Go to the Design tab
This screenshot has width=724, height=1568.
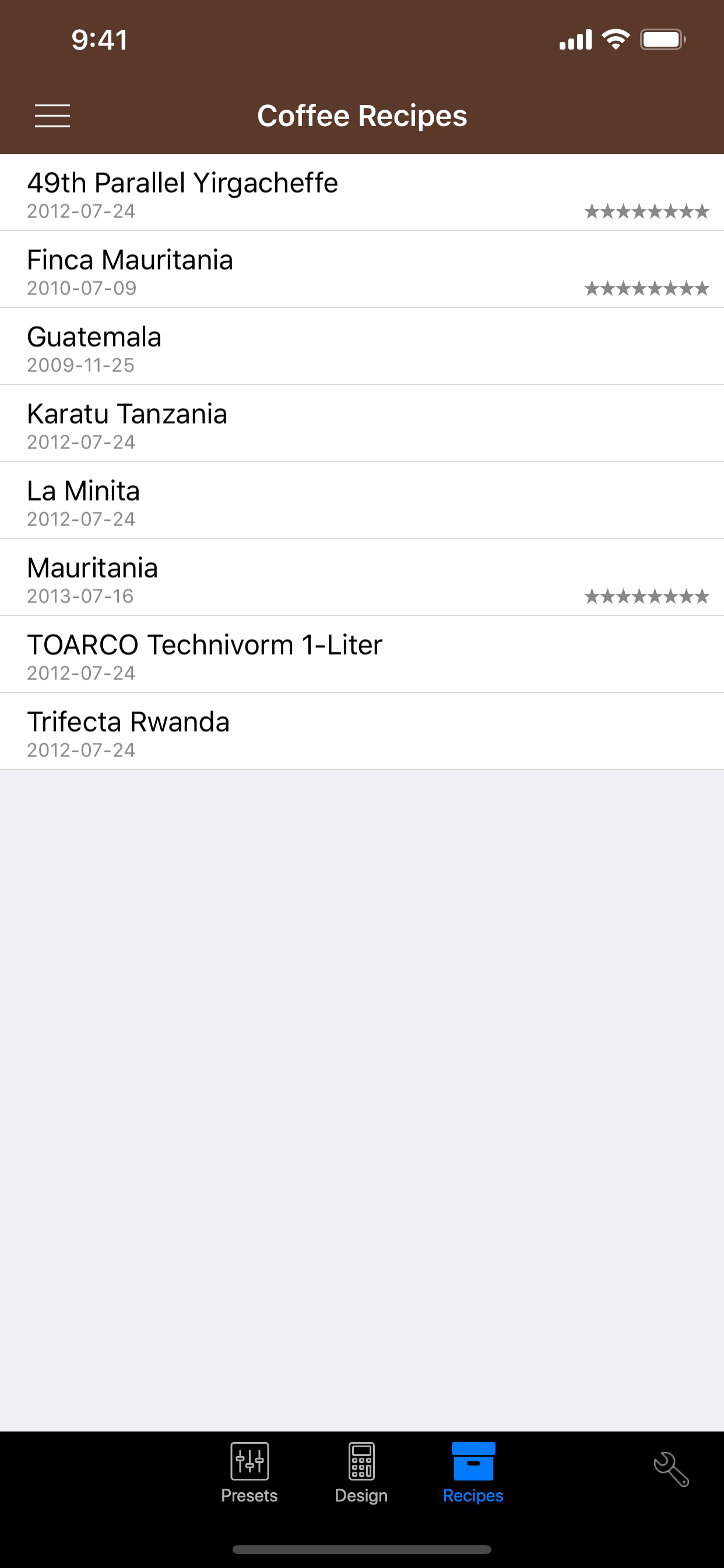click(x=361, y=1472)
